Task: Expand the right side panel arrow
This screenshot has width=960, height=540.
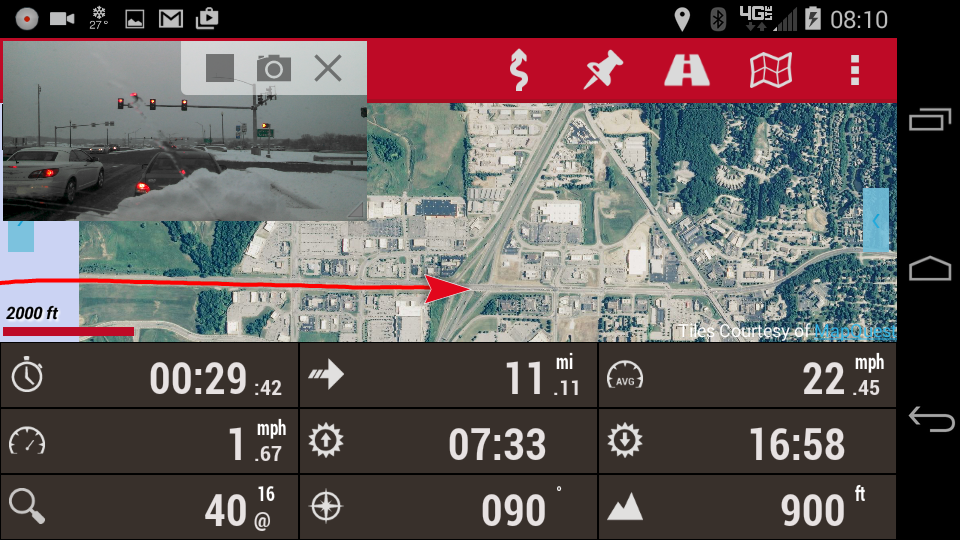Action: click(876, 220)
